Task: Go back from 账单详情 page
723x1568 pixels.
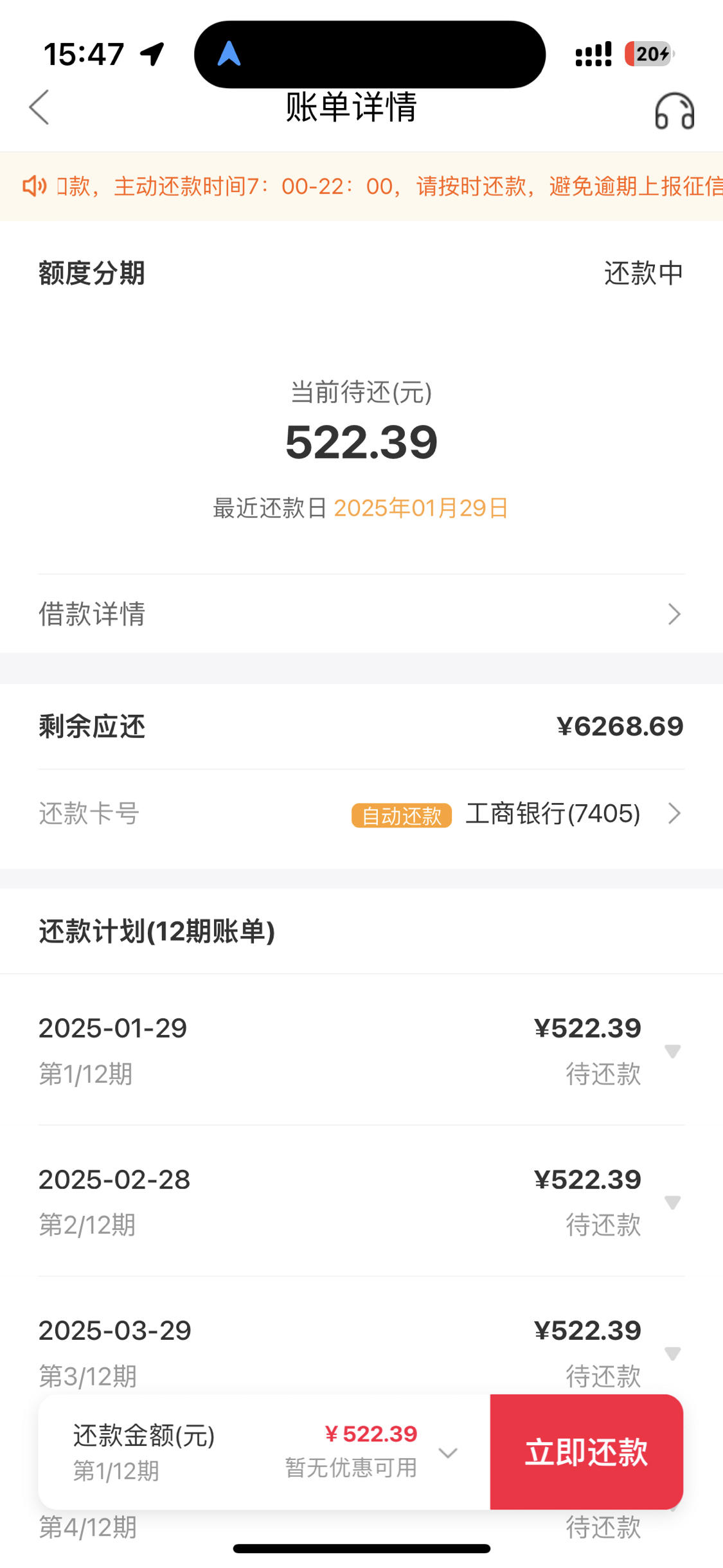Action: click(x=39, y=107)
